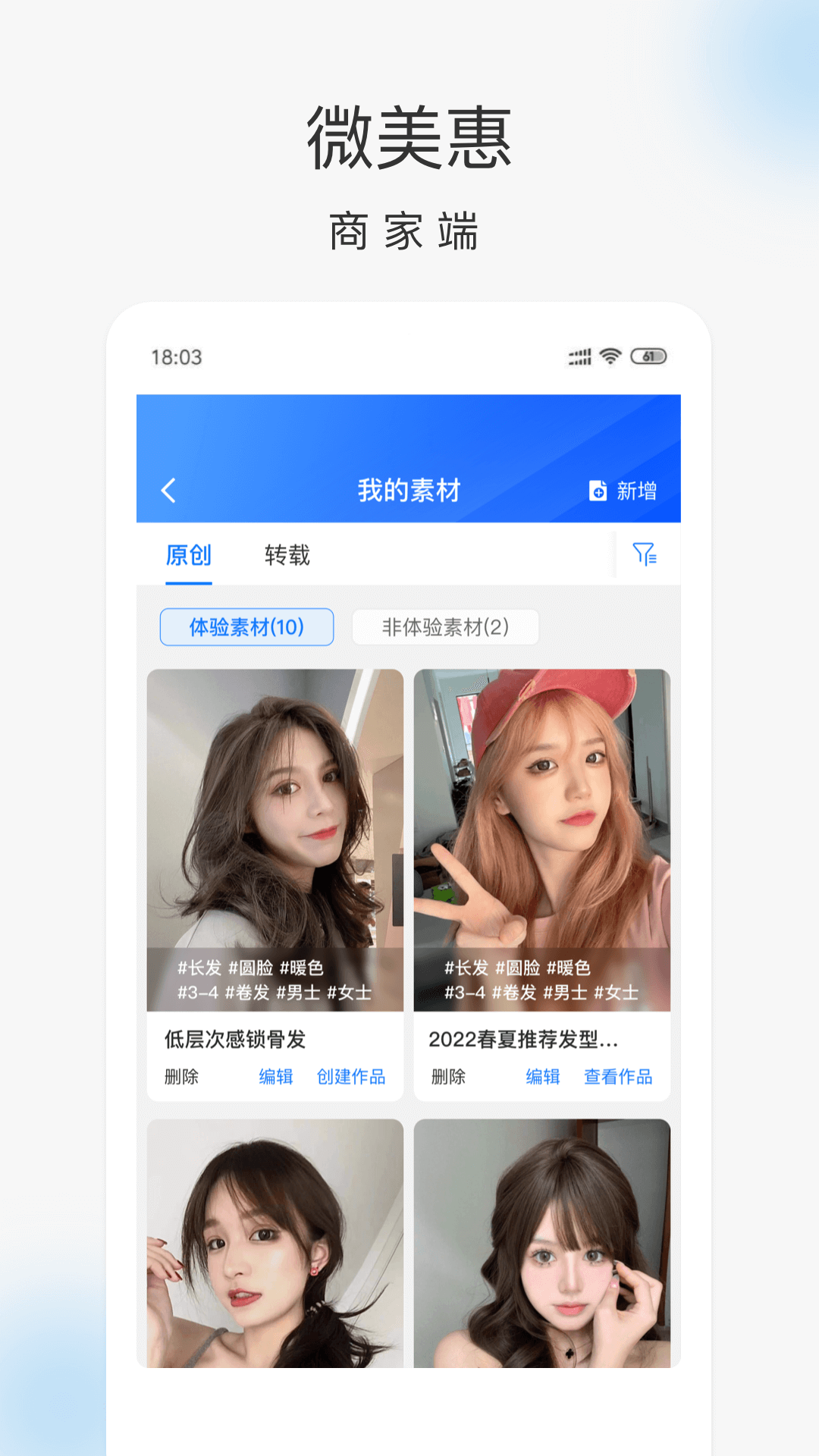Delete the 低层次感锁骨发 material
The image size is (819, 1456).
pyautogui.click(x=180, y=1076)
